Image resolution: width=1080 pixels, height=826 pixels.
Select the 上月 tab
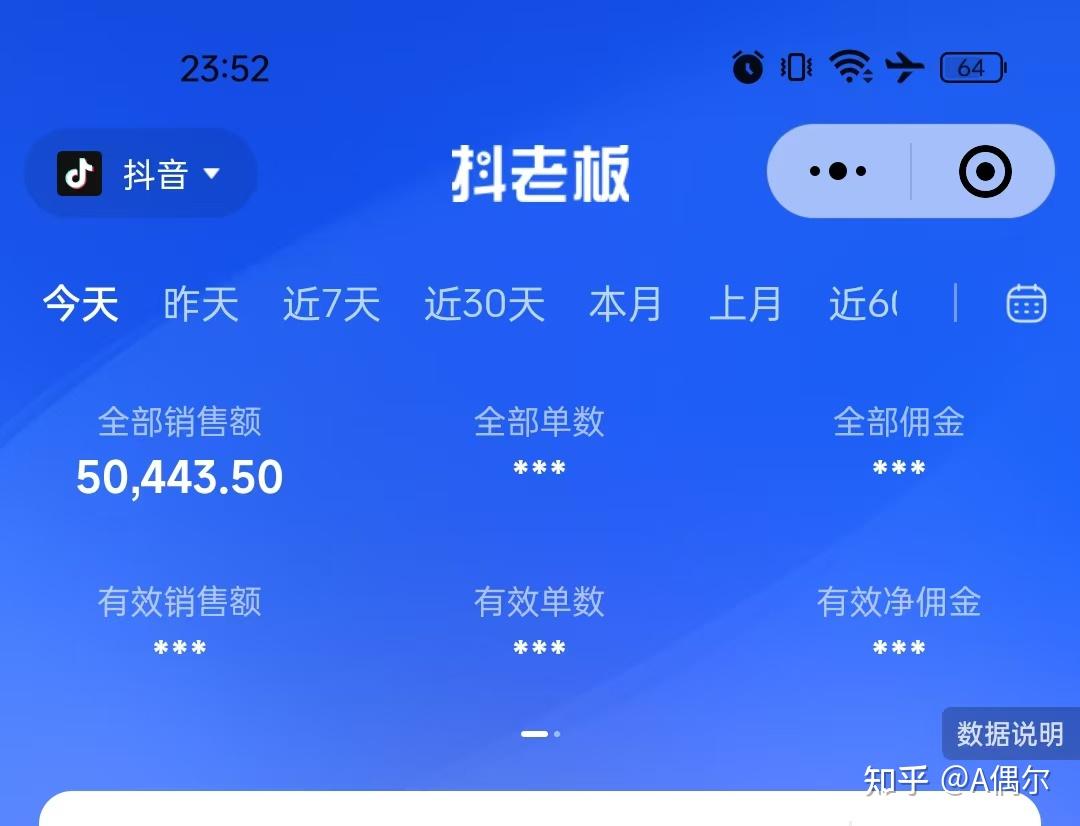coord(745,304)
